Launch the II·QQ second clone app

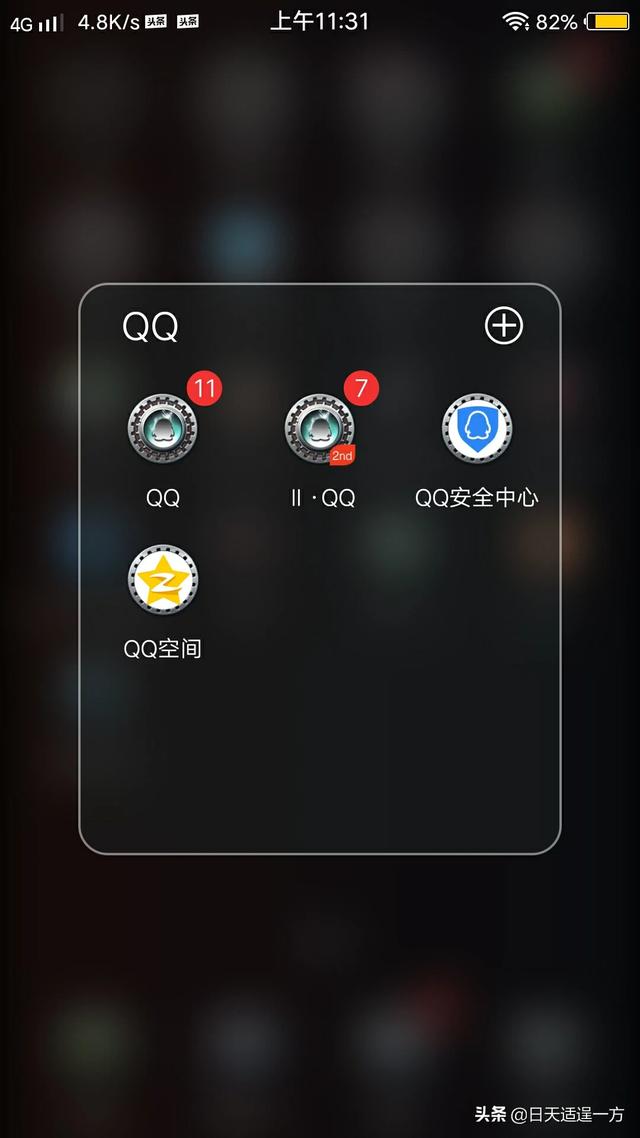click(x=320, y=430)
